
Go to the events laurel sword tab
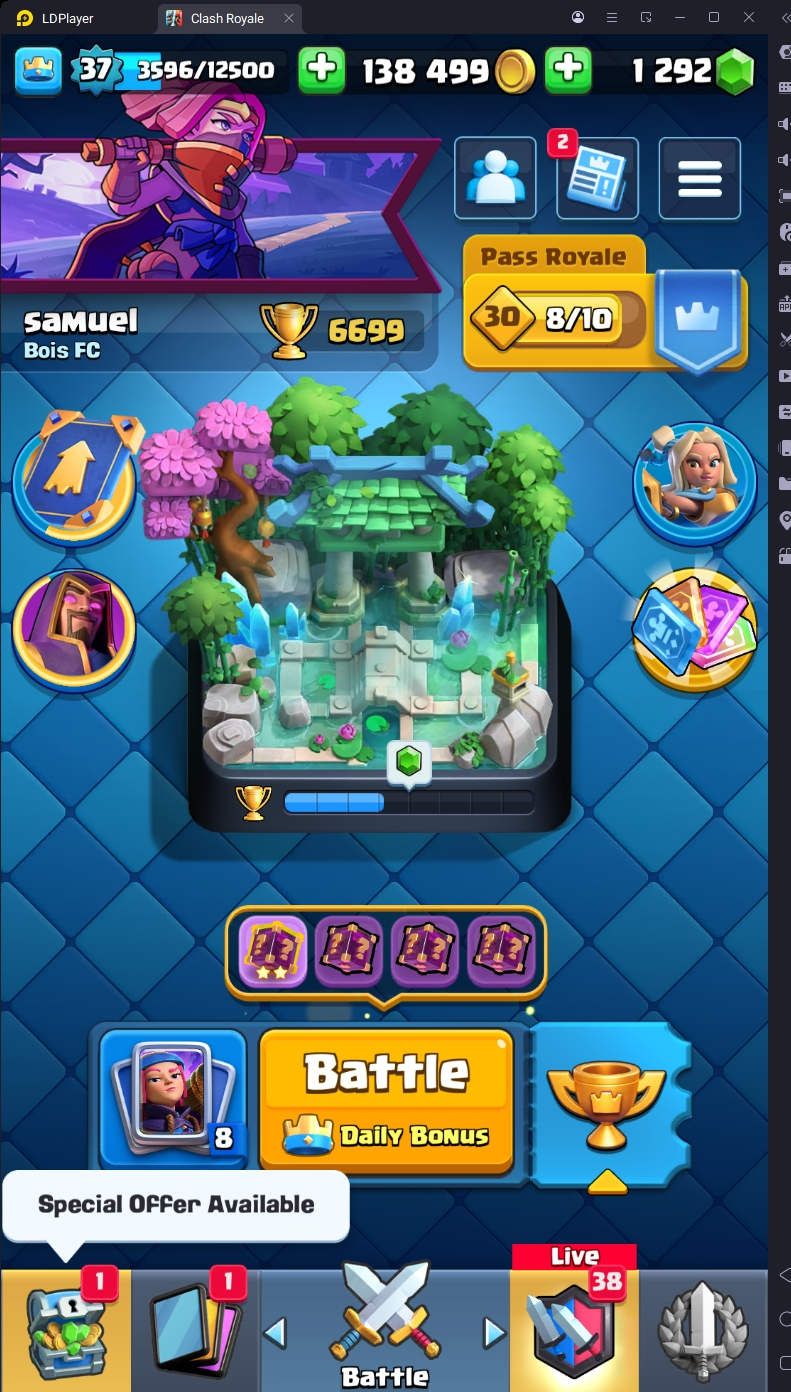pyautogui.click(x=703, y=1330)
